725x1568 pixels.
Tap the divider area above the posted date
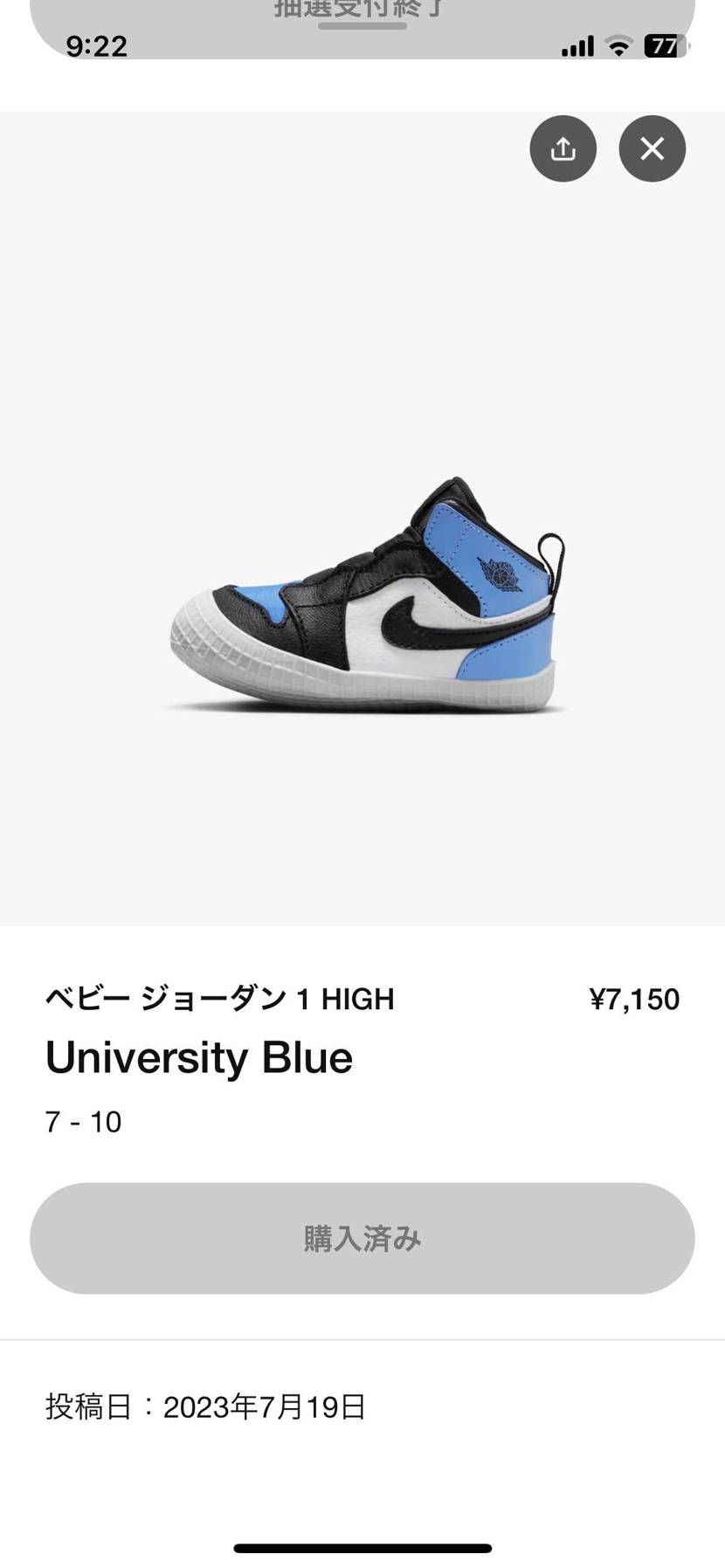pos(362,1340)
